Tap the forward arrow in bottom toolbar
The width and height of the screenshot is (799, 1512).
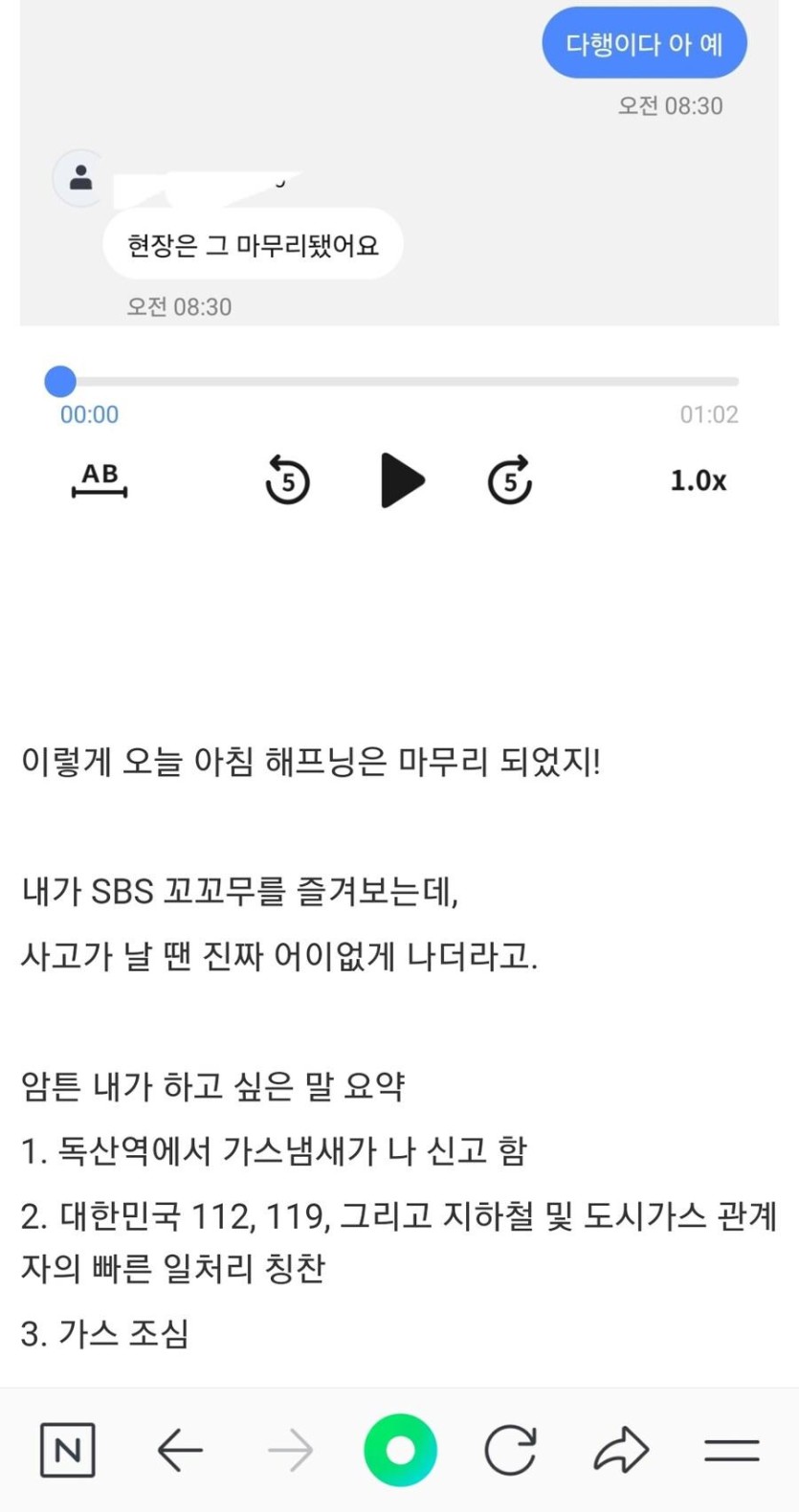(290, 1451)
